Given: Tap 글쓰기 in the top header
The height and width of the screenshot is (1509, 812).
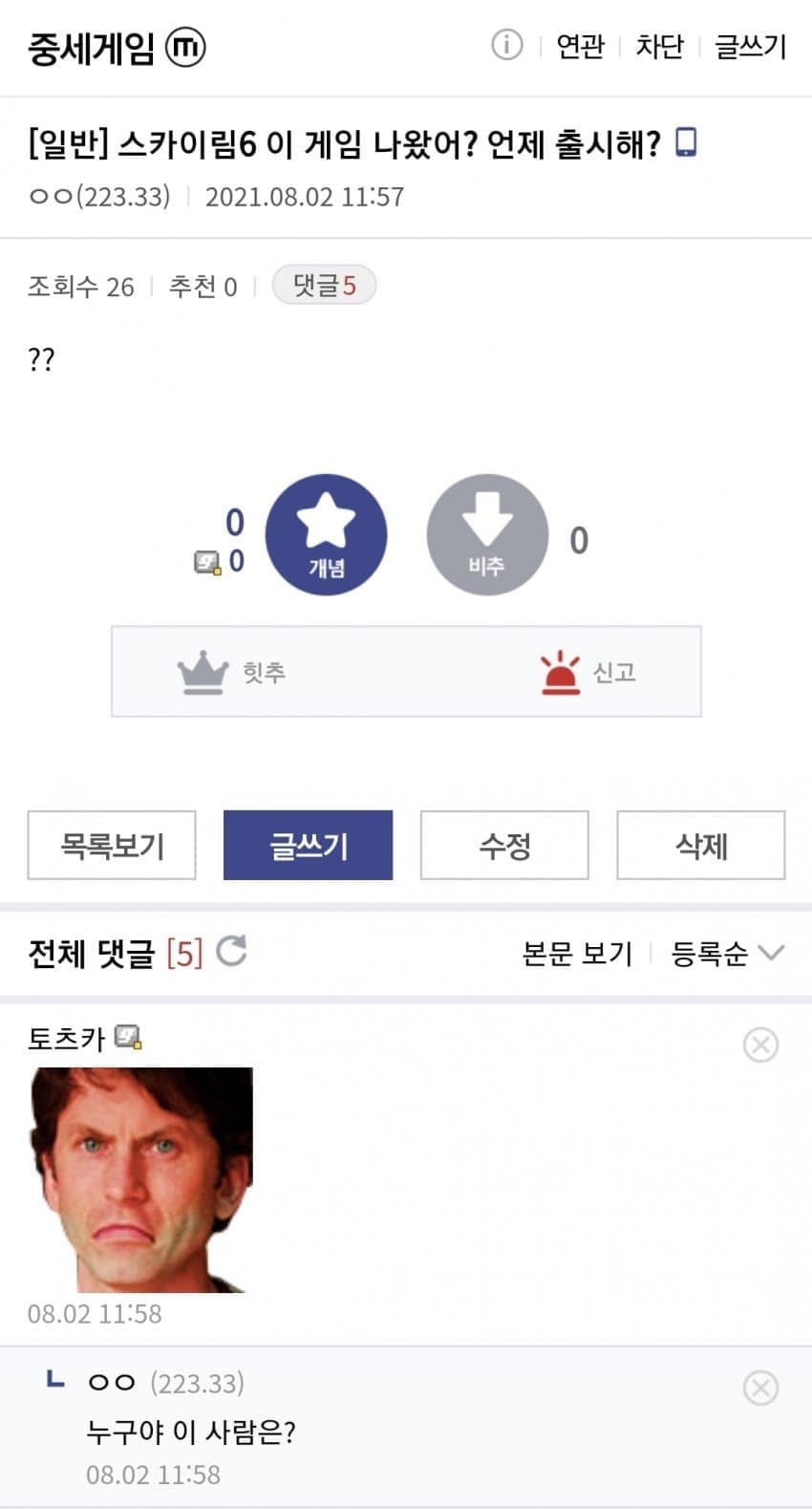Looking at the screenshot, I should click(751, 46).
